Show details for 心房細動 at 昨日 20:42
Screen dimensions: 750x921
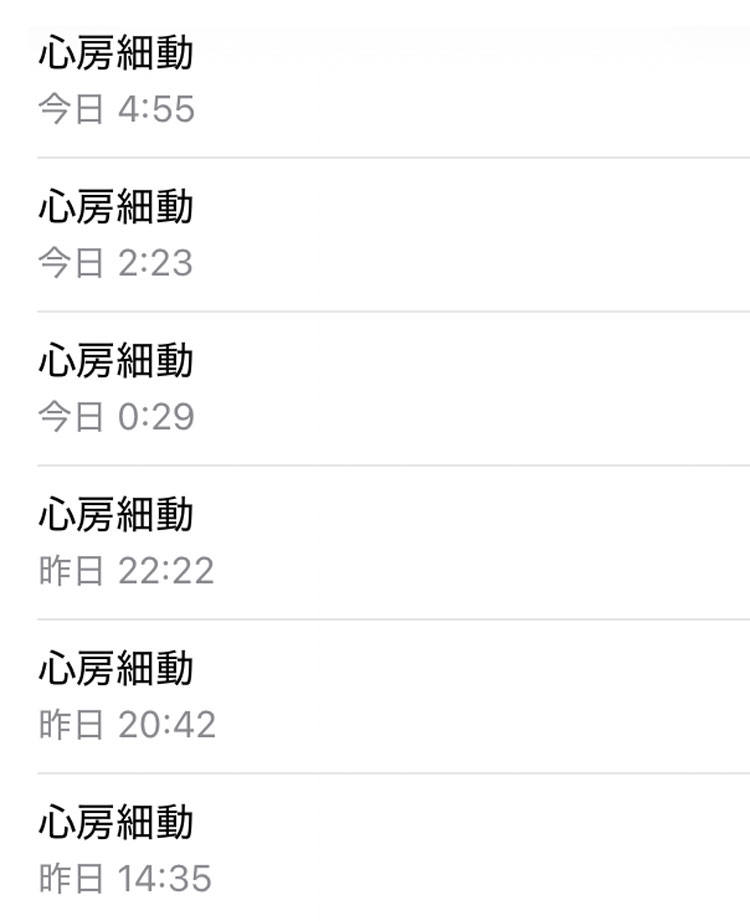pyautogui.click(x=375, y=696)
